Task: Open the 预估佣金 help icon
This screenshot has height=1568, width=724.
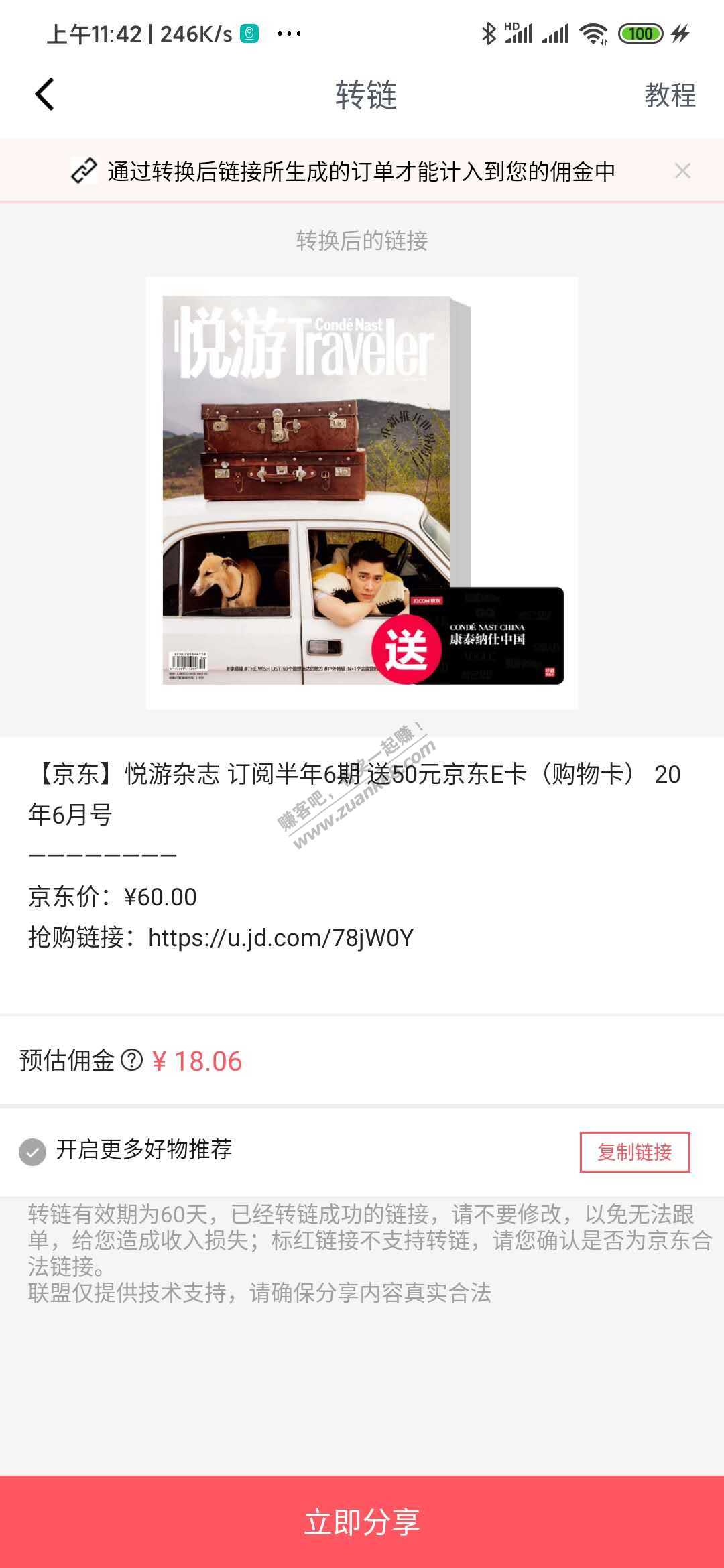Action: point(132,1060)
